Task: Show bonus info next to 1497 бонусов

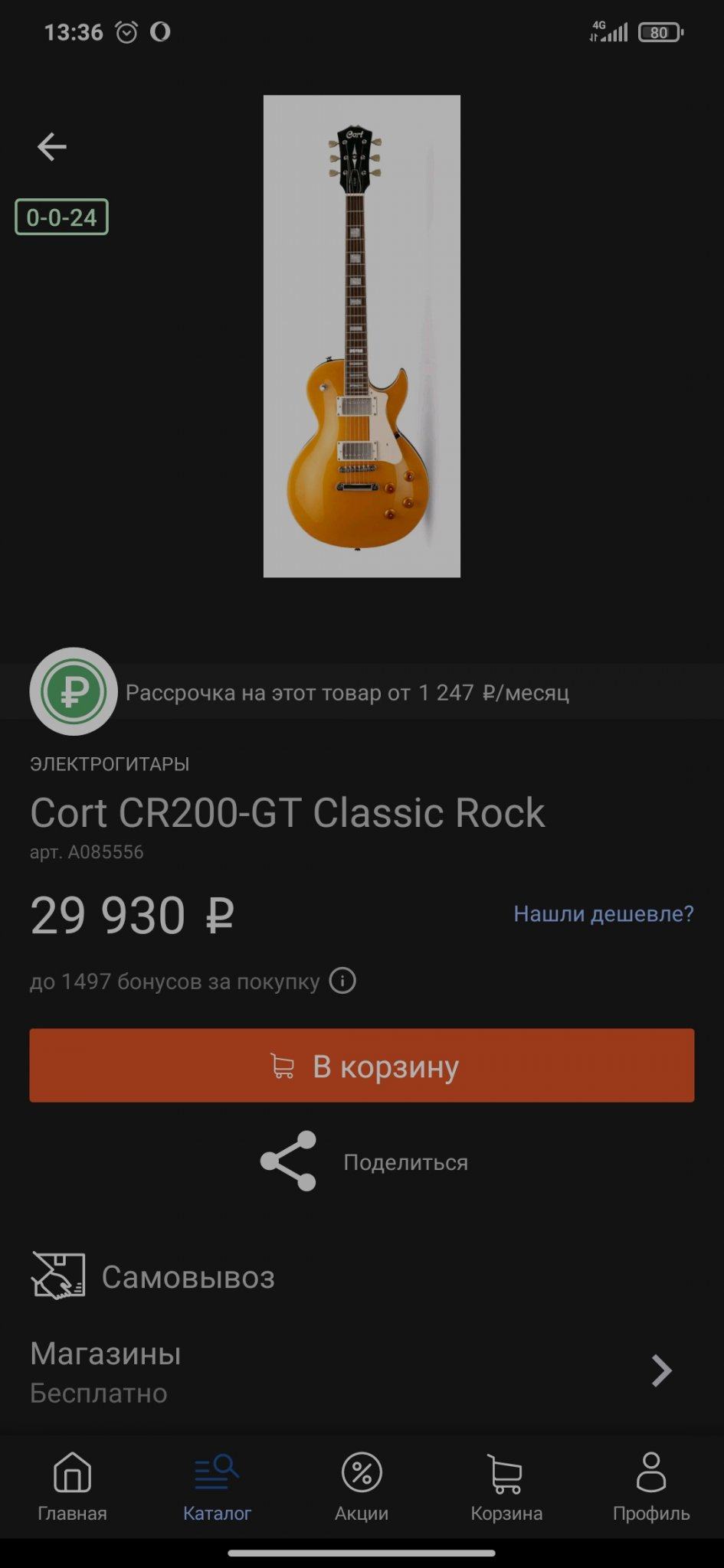Action: (x=342, y=981)
